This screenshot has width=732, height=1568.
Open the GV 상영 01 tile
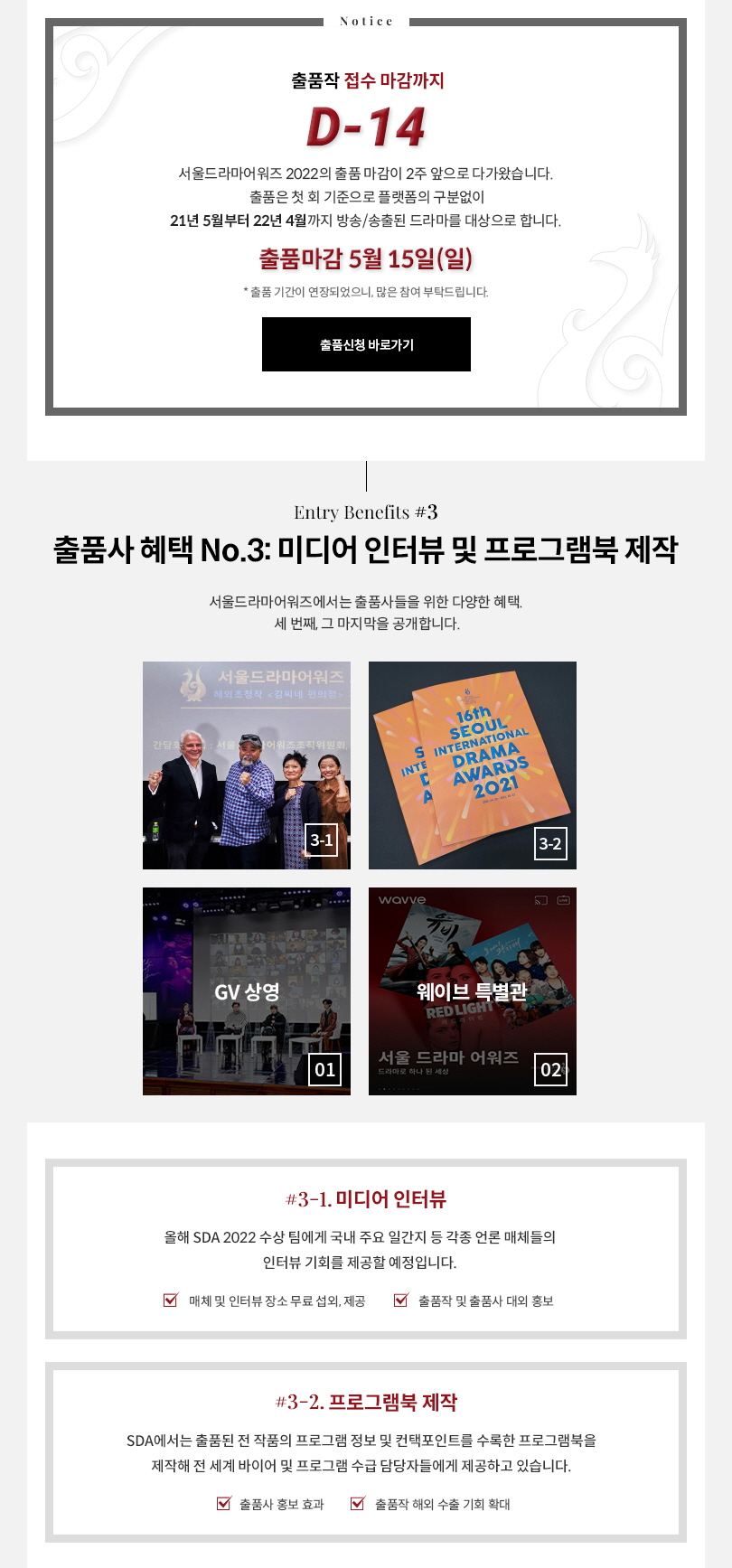coord(246,991)
